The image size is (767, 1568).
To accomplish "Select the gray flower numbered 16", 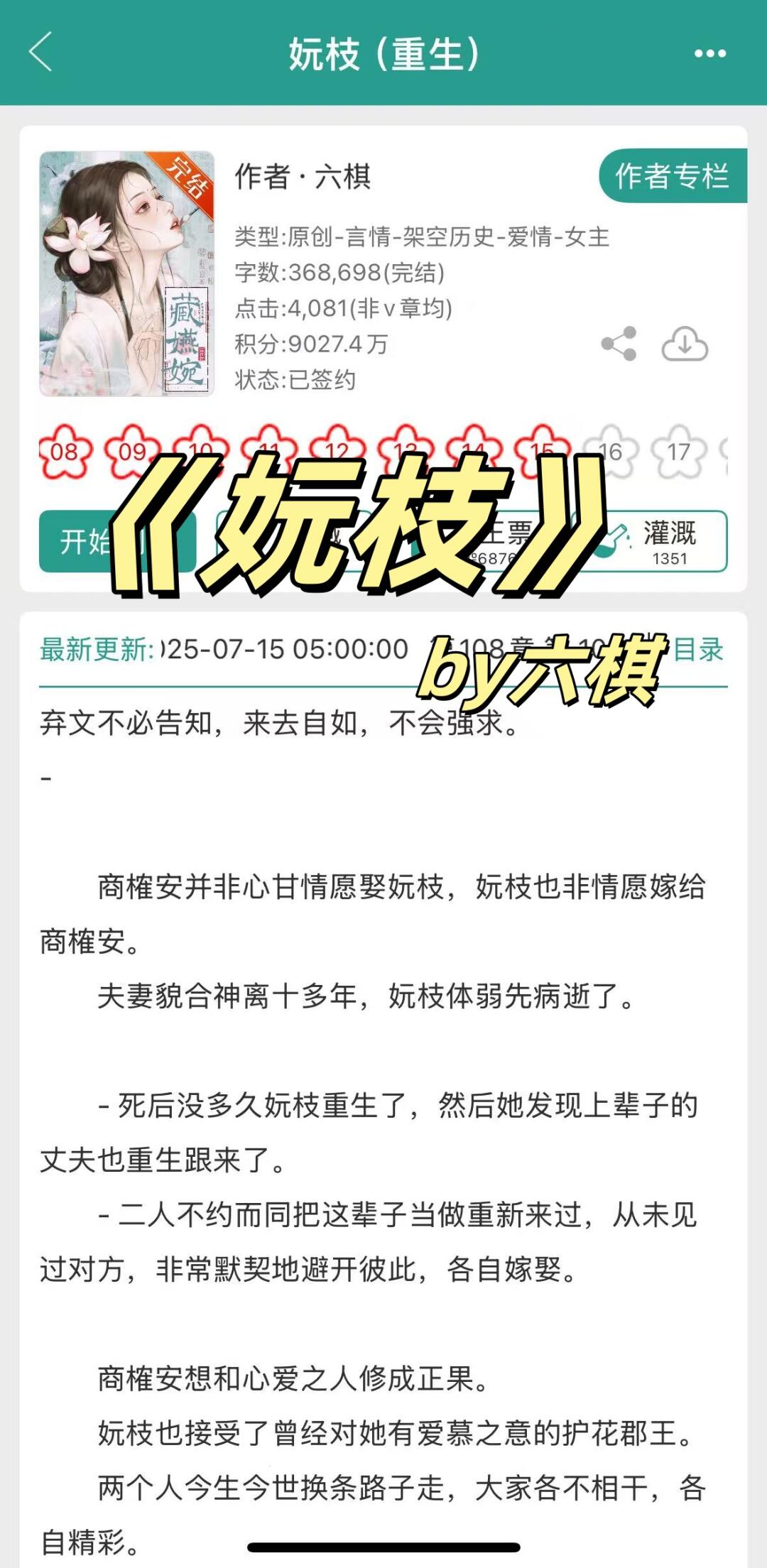I will point(611,450).
